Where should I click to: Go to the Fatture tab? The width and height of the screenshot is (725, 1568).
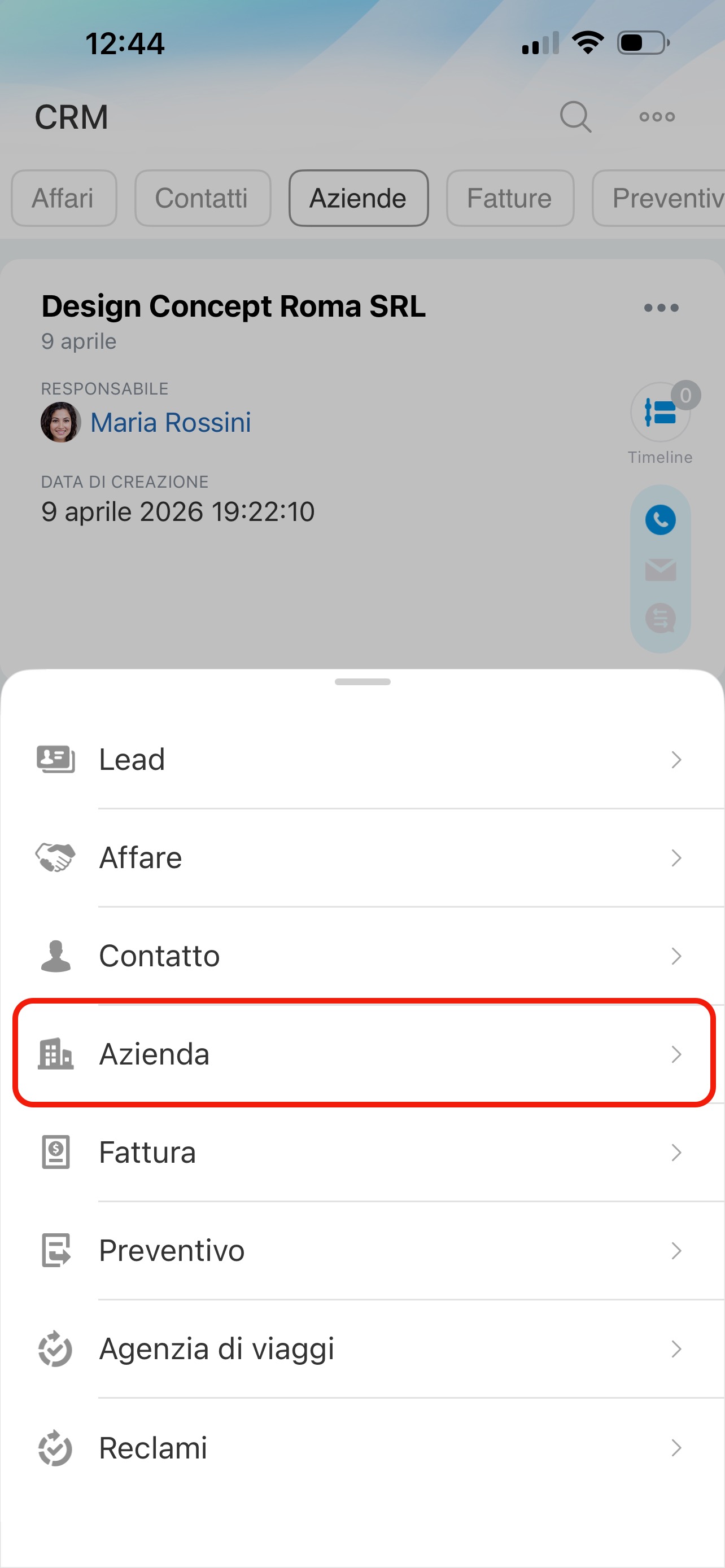(509, 198)
